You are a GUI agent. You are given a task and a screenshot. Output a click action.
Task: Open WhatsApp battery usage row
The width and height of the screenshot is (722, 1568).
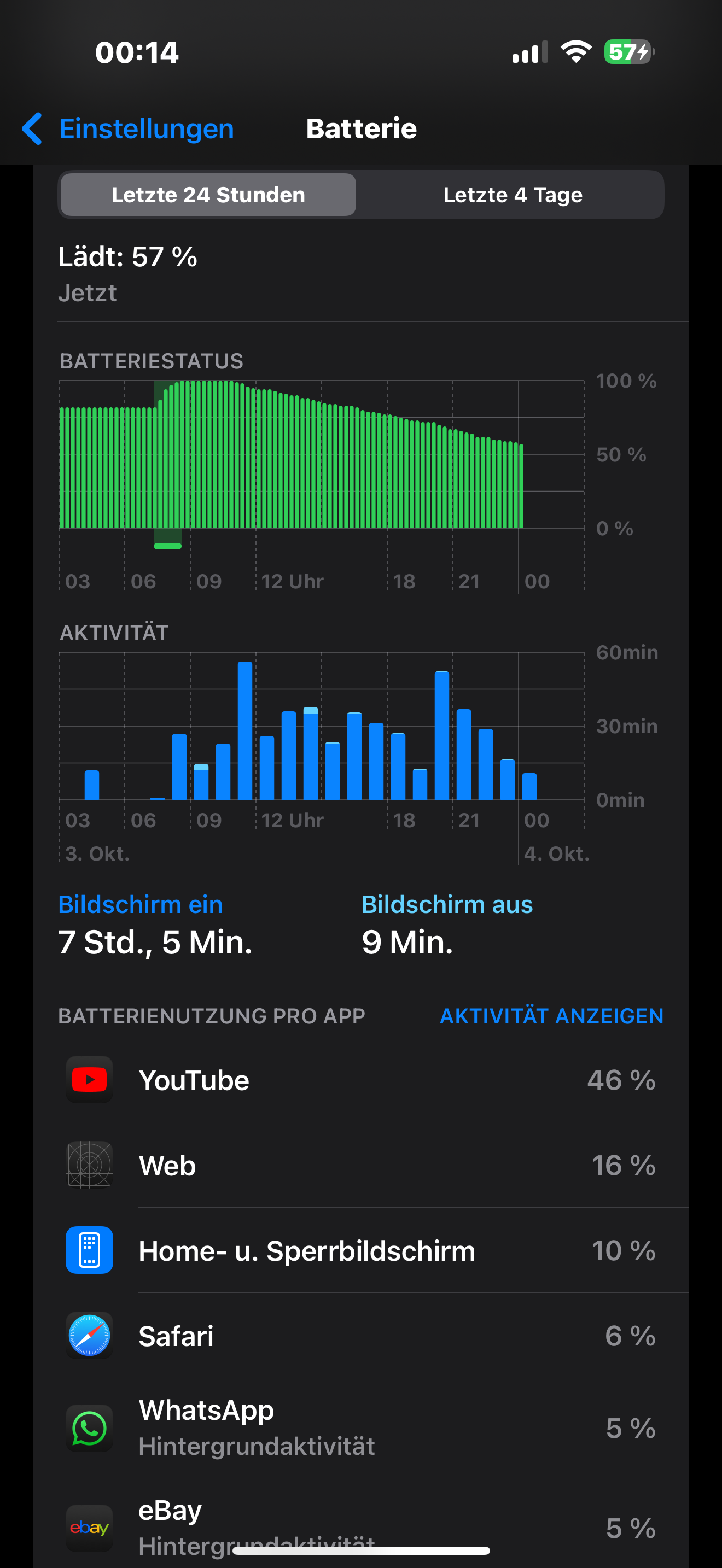(x=360, y=1427)
